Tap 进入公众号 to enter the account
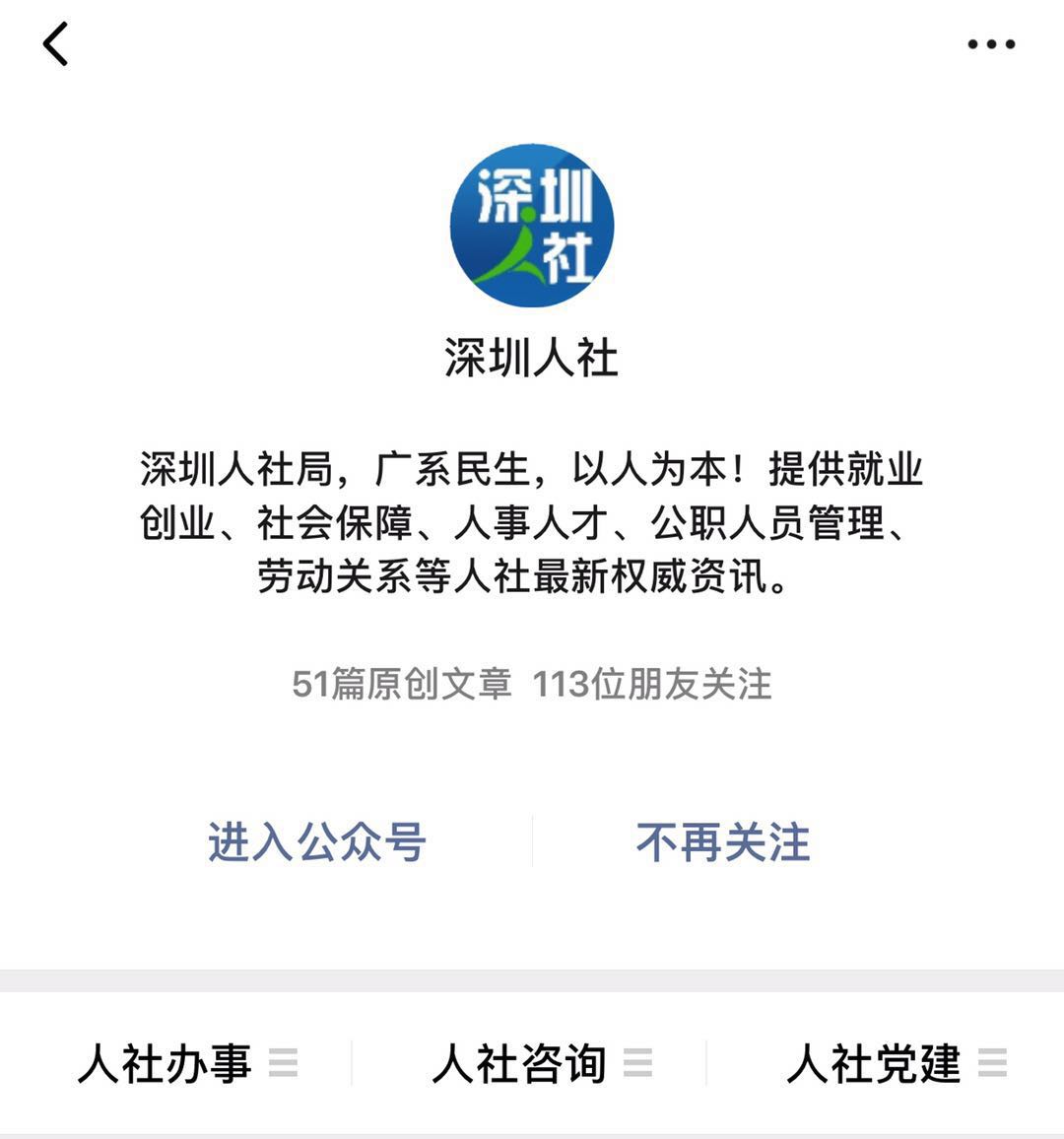 [x=316, y=842]
